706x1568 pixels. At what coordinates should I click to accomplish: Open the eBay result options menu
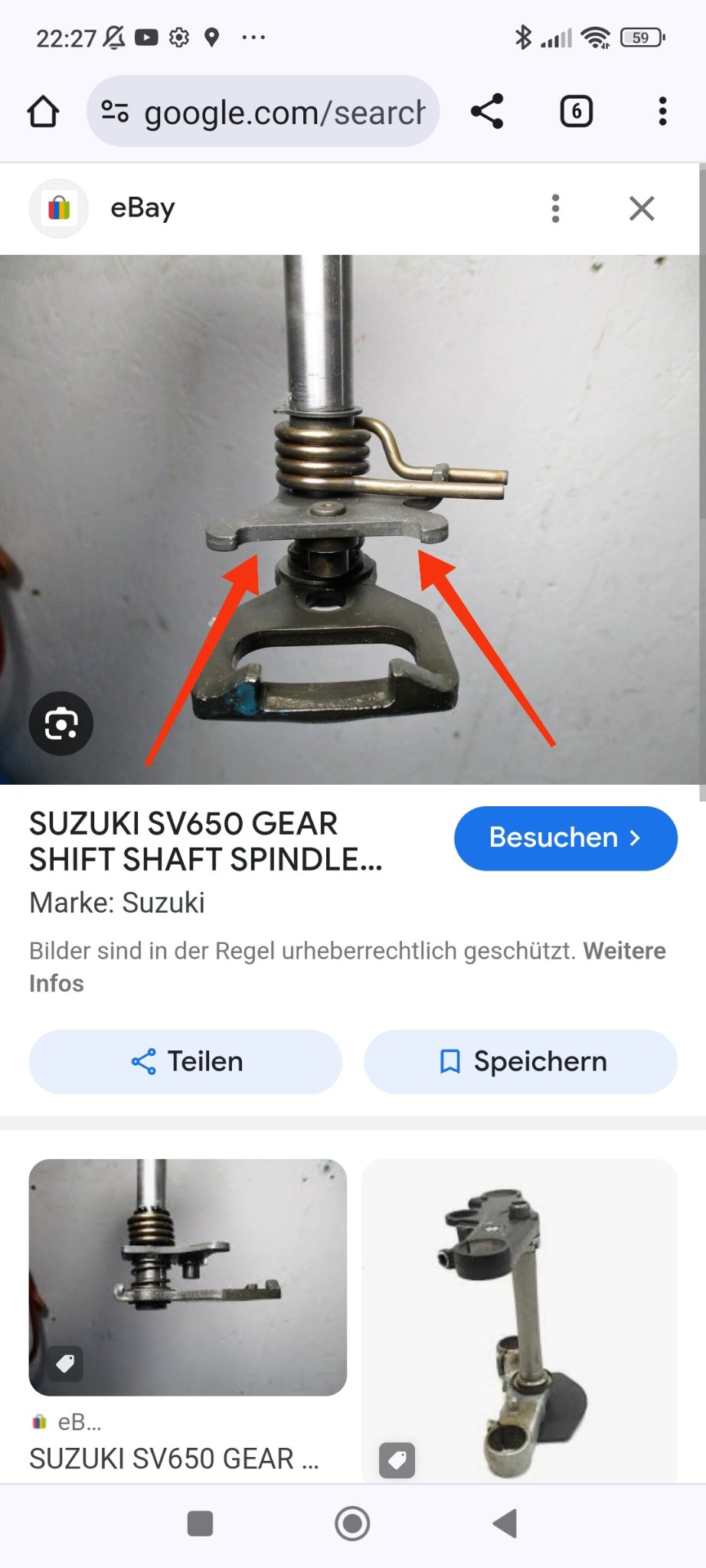(x=556, y=208)
